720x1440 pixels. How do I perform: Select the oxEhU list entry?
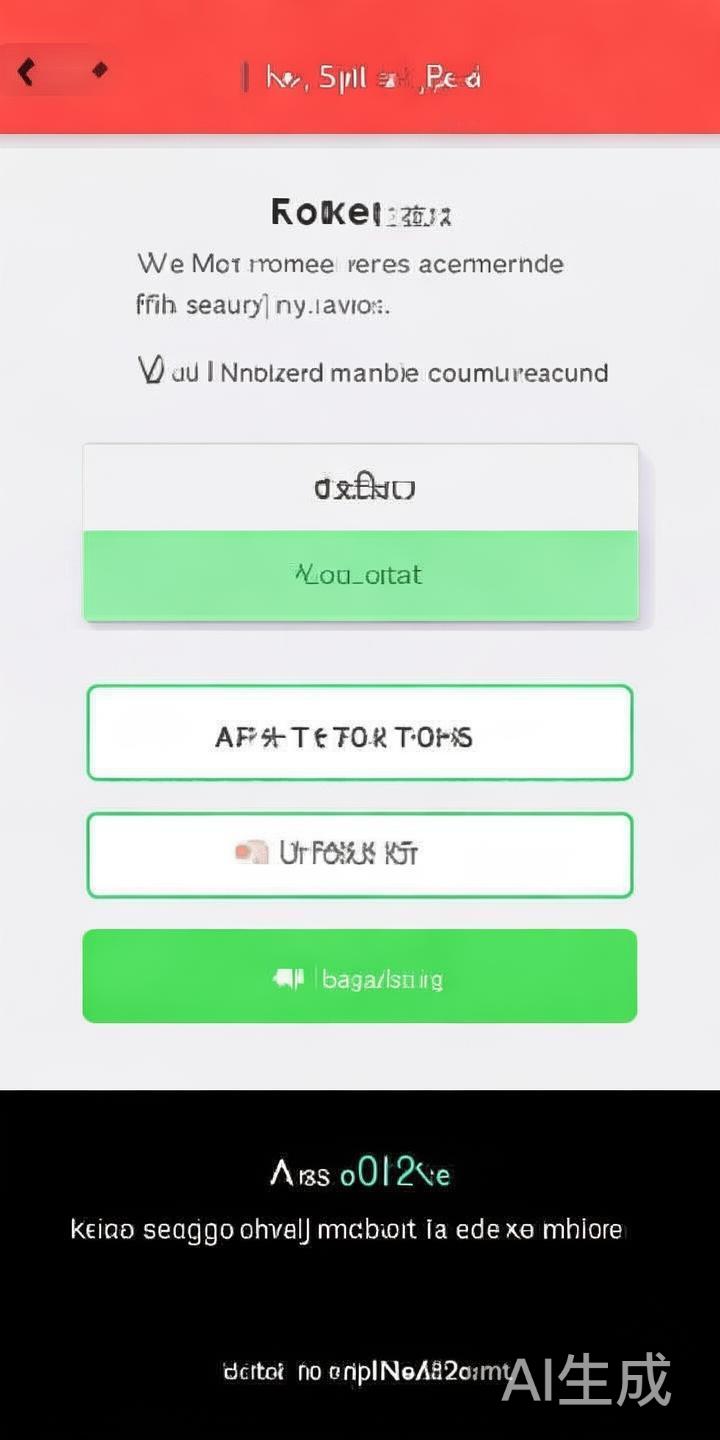pos(360,487)
